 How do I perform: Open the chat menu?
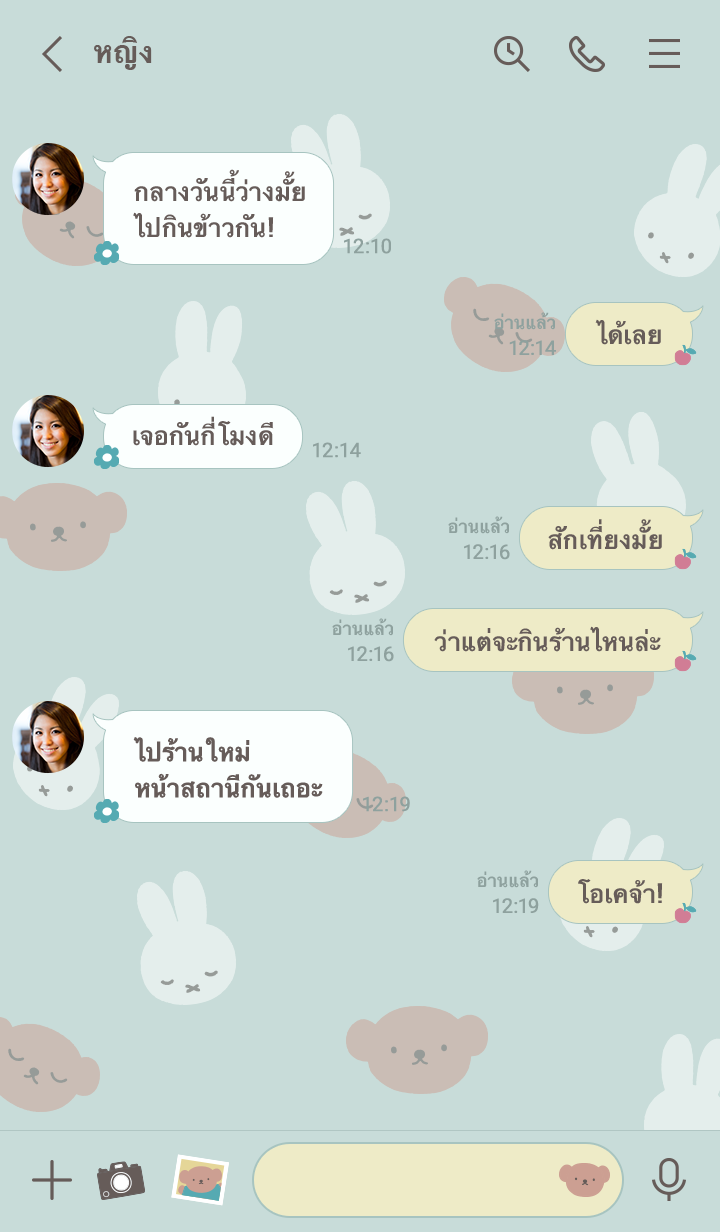pos(664,54)
